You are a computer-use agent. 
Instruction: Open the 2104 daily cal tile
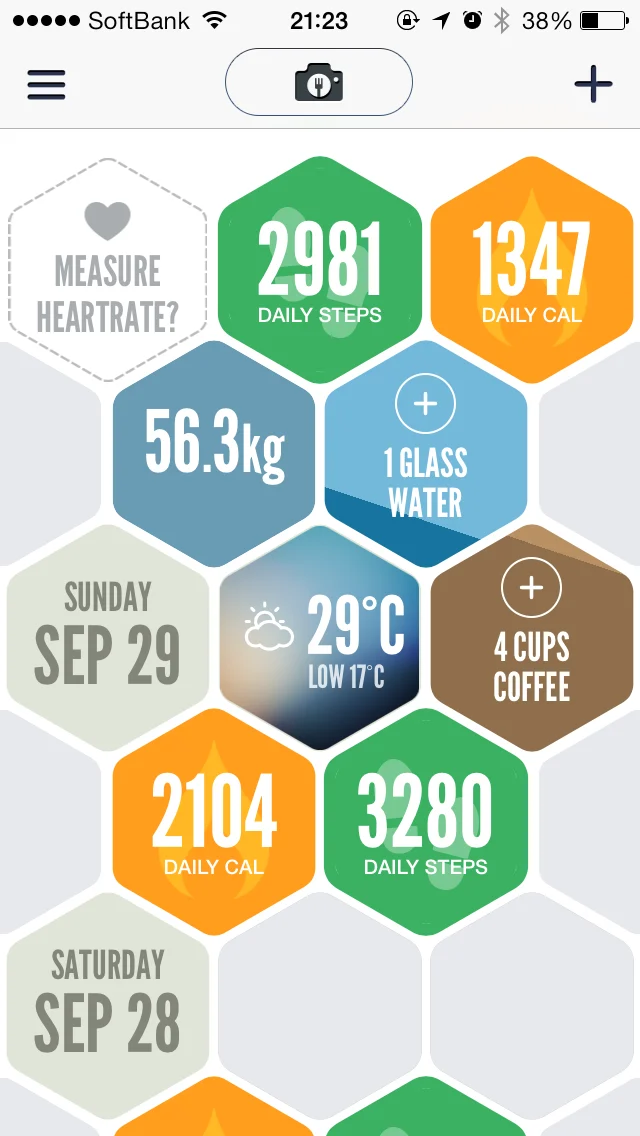click(214, 822)
